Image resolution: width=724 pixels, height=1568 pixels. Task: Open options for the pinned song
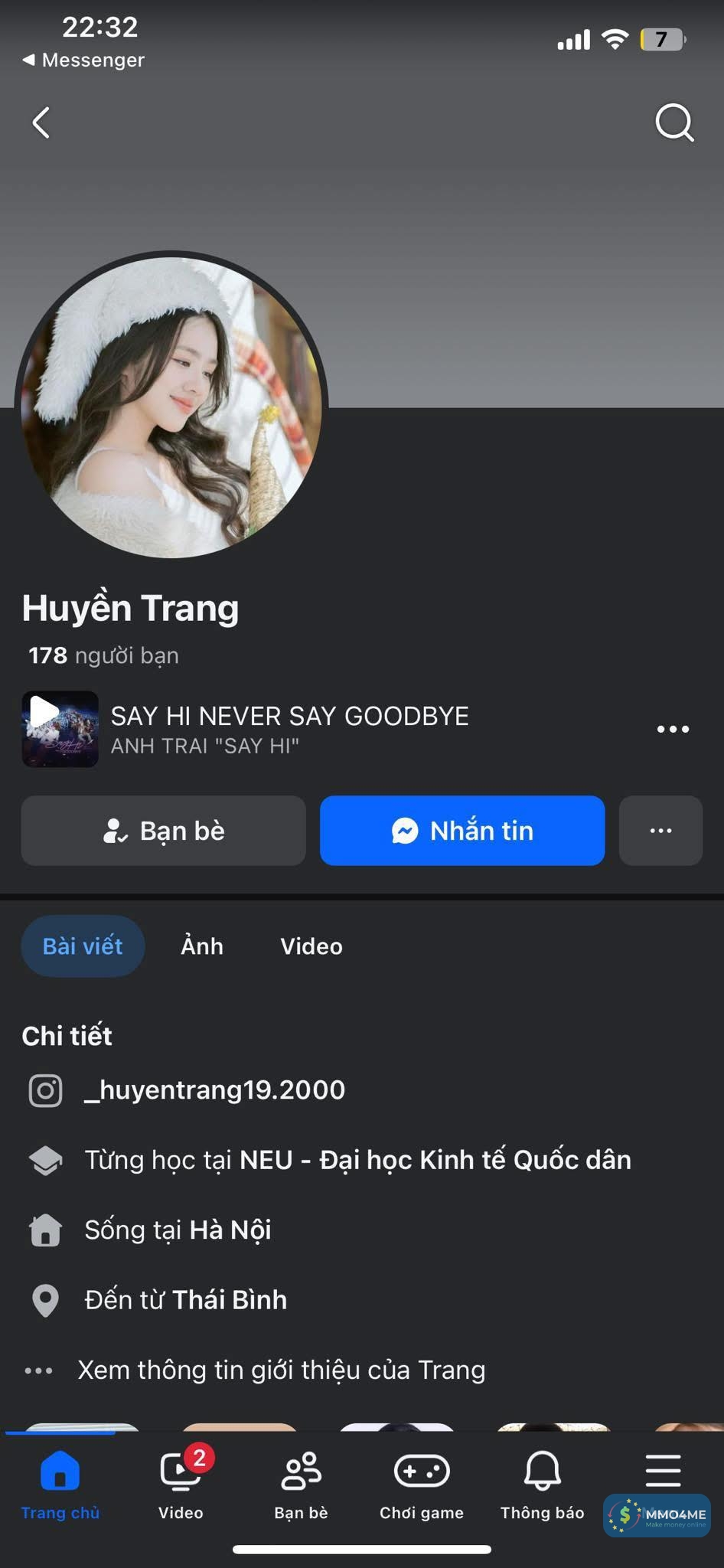(673, 729)
